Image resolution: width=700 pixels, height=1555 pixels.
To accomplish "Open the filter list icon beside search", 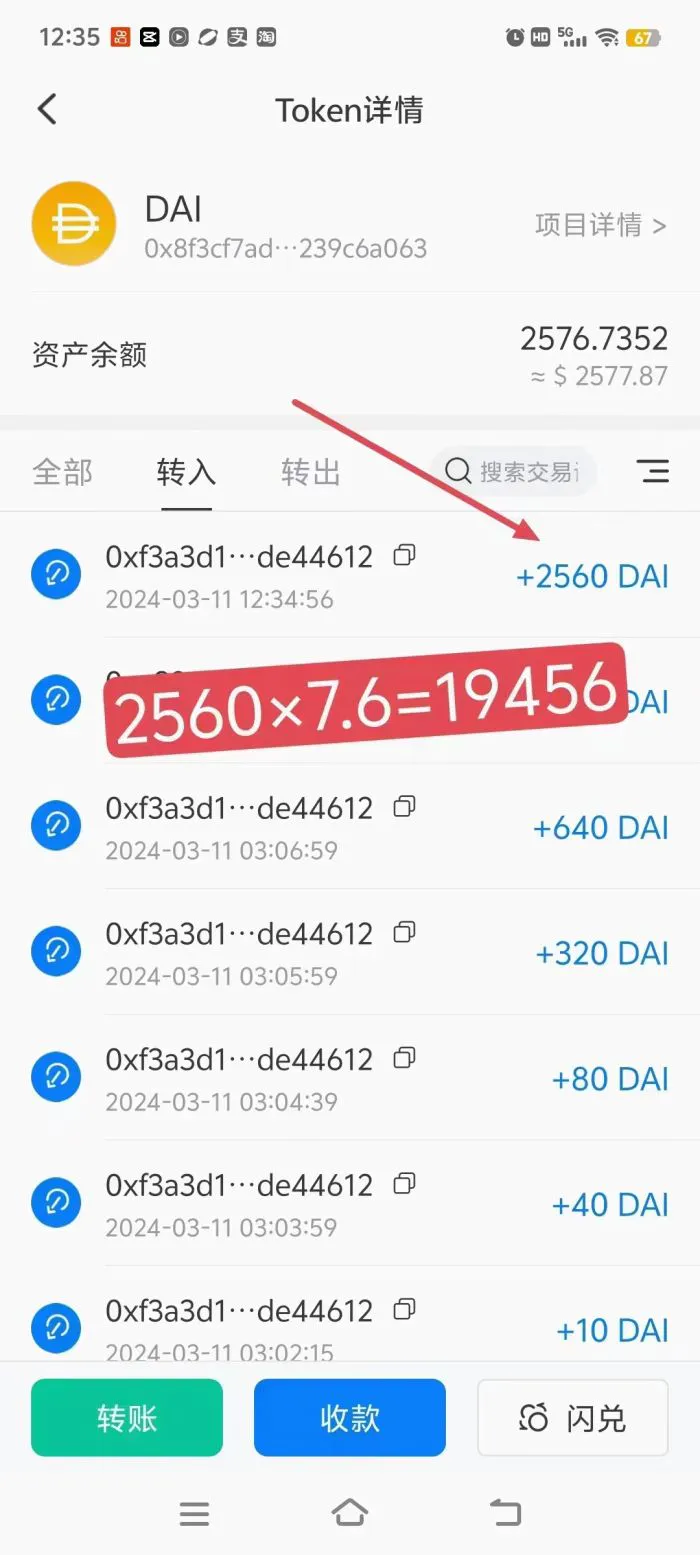I will pyautogui.click(x=653, y=471).
